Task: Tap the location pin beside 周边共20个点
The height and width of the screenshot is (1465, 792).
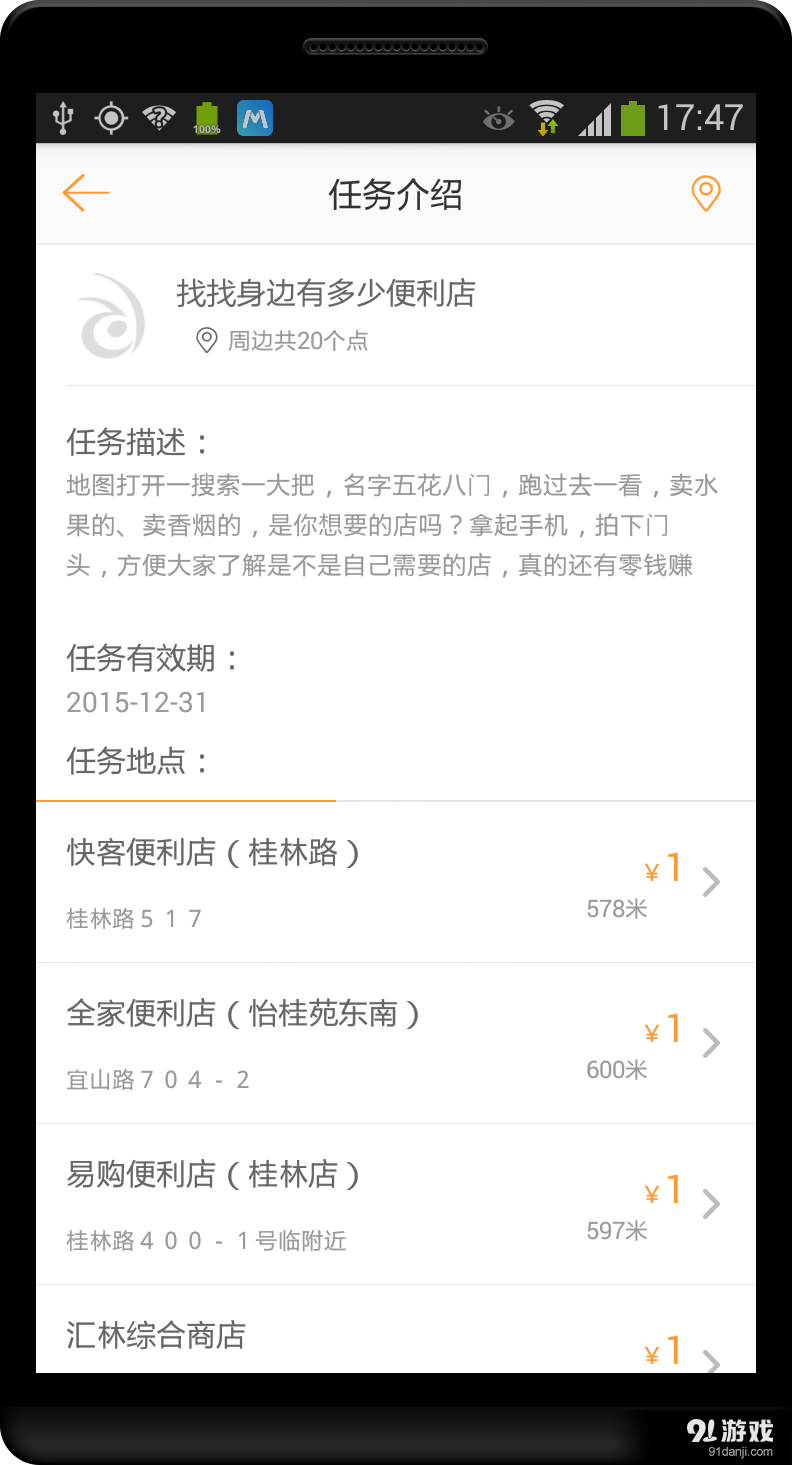Action: click(206, 340)
